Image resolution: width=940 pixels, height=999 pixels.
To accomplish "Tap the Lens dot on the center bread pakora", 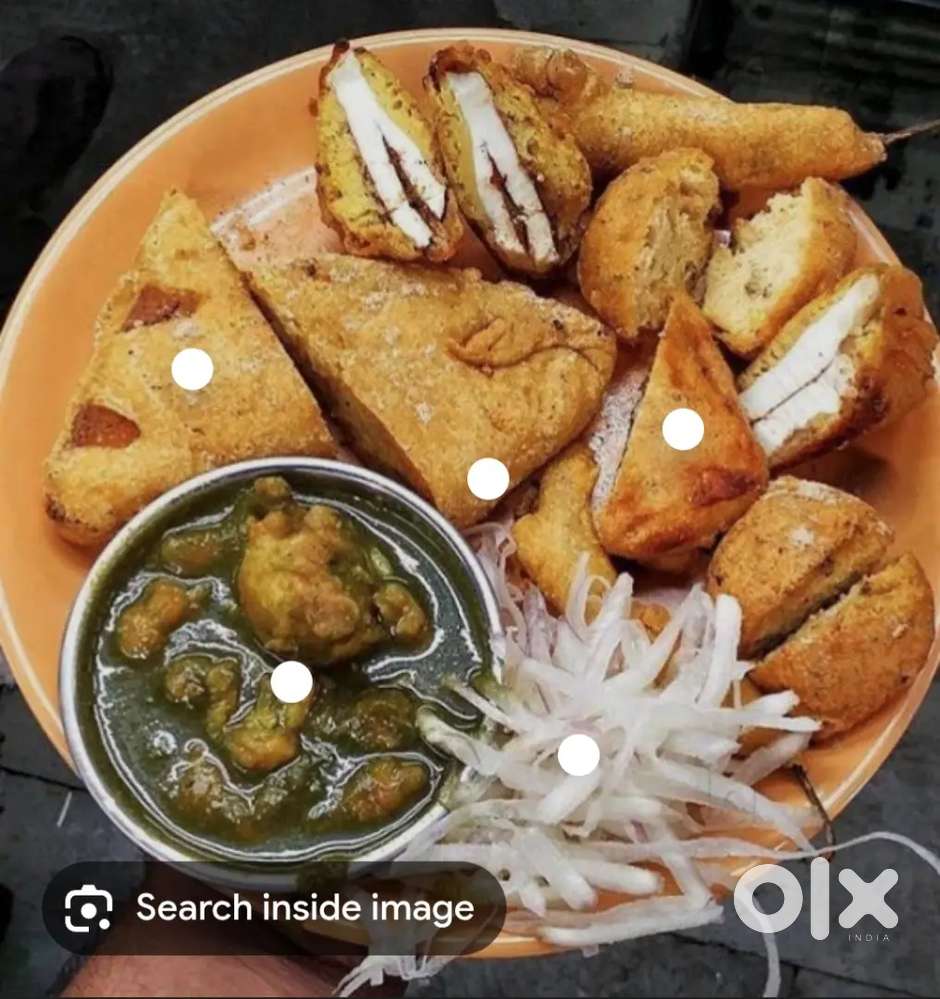I will click(x=488, y=479).
